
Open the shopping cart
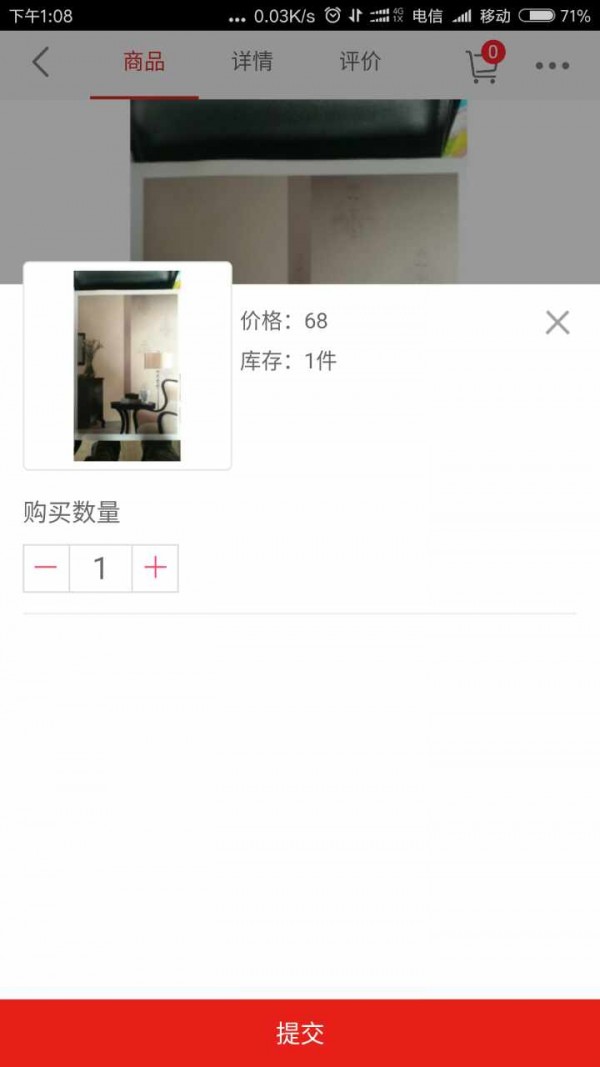coord(483,65)
